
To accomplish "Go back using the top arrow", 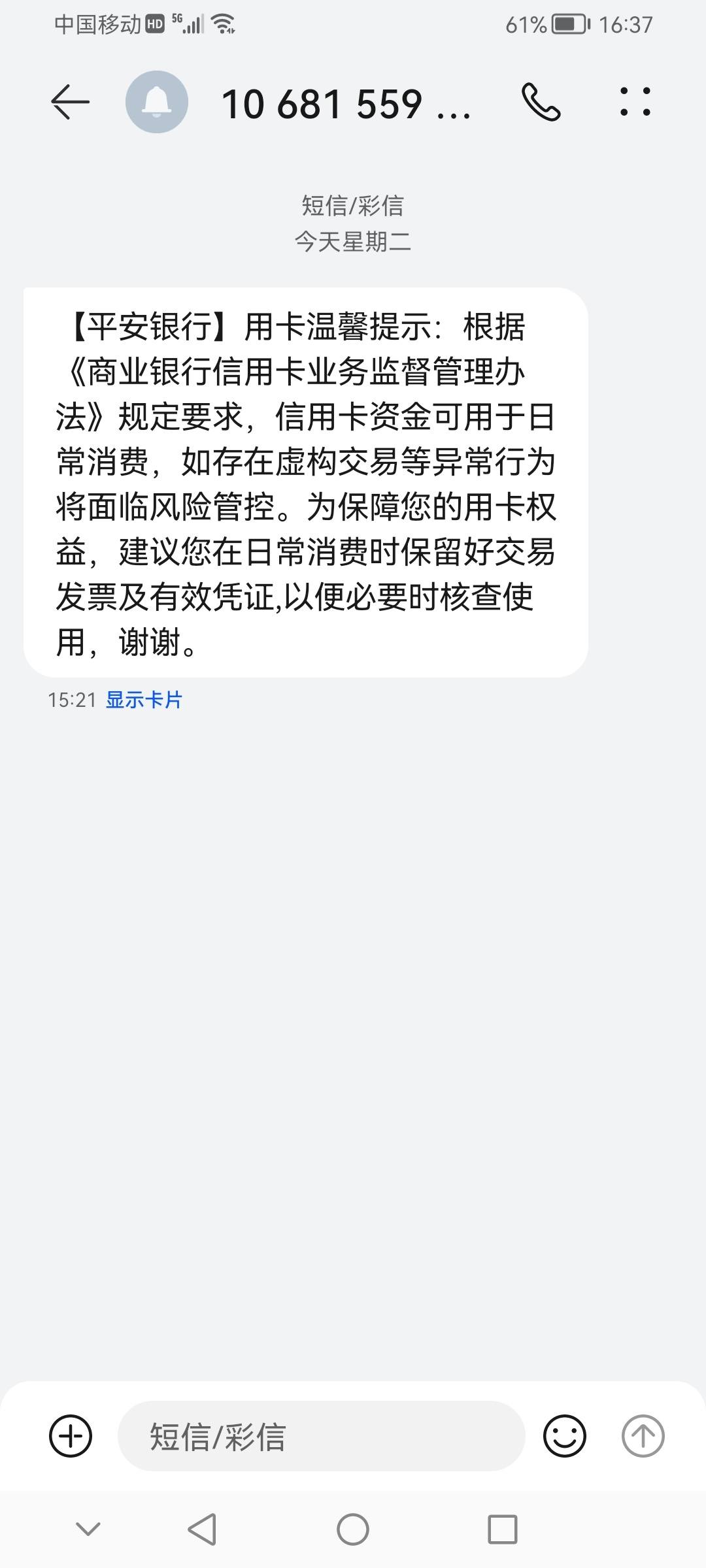I will pos(70,103).
